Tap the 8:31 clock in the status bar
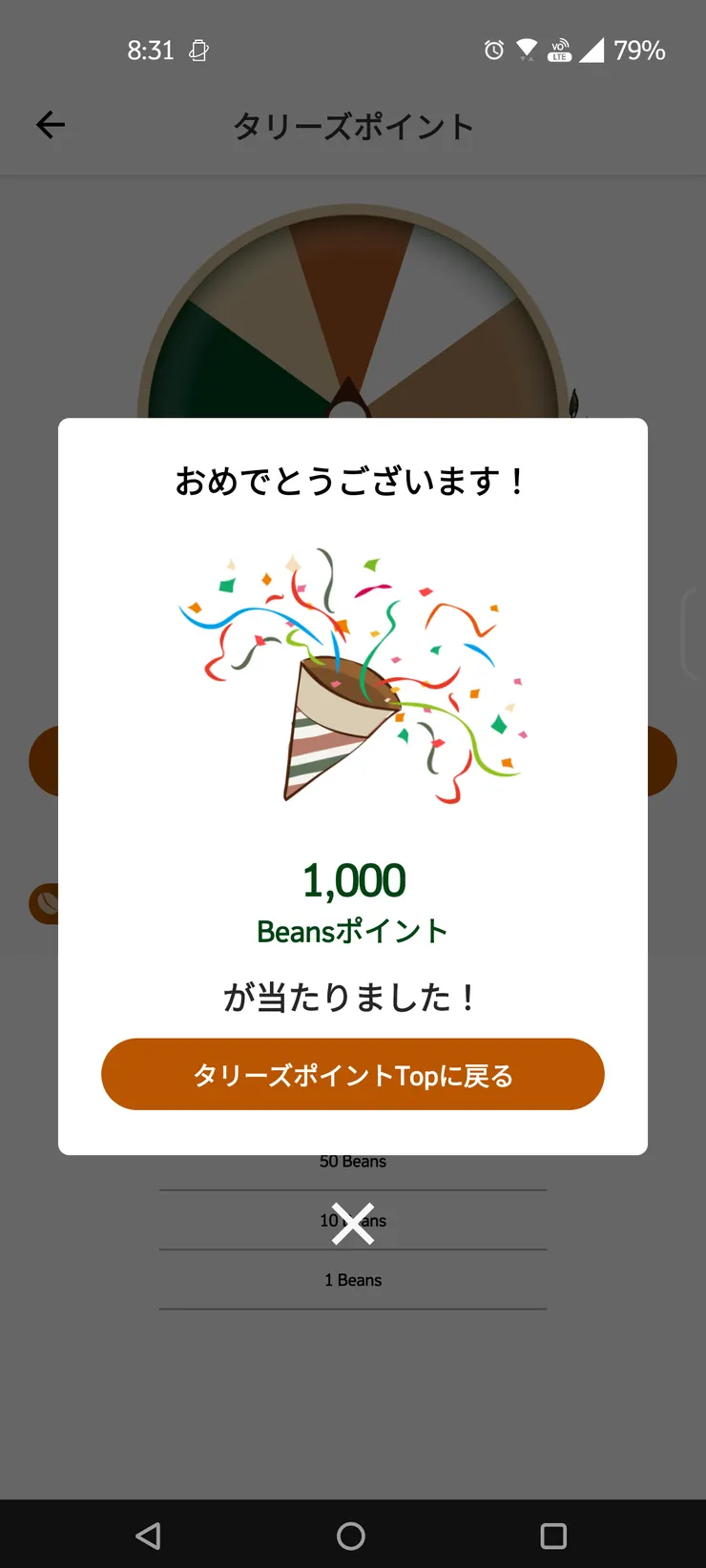This screenshot has height=1568, width=706. pyautogui.click(x=150, y=51)
